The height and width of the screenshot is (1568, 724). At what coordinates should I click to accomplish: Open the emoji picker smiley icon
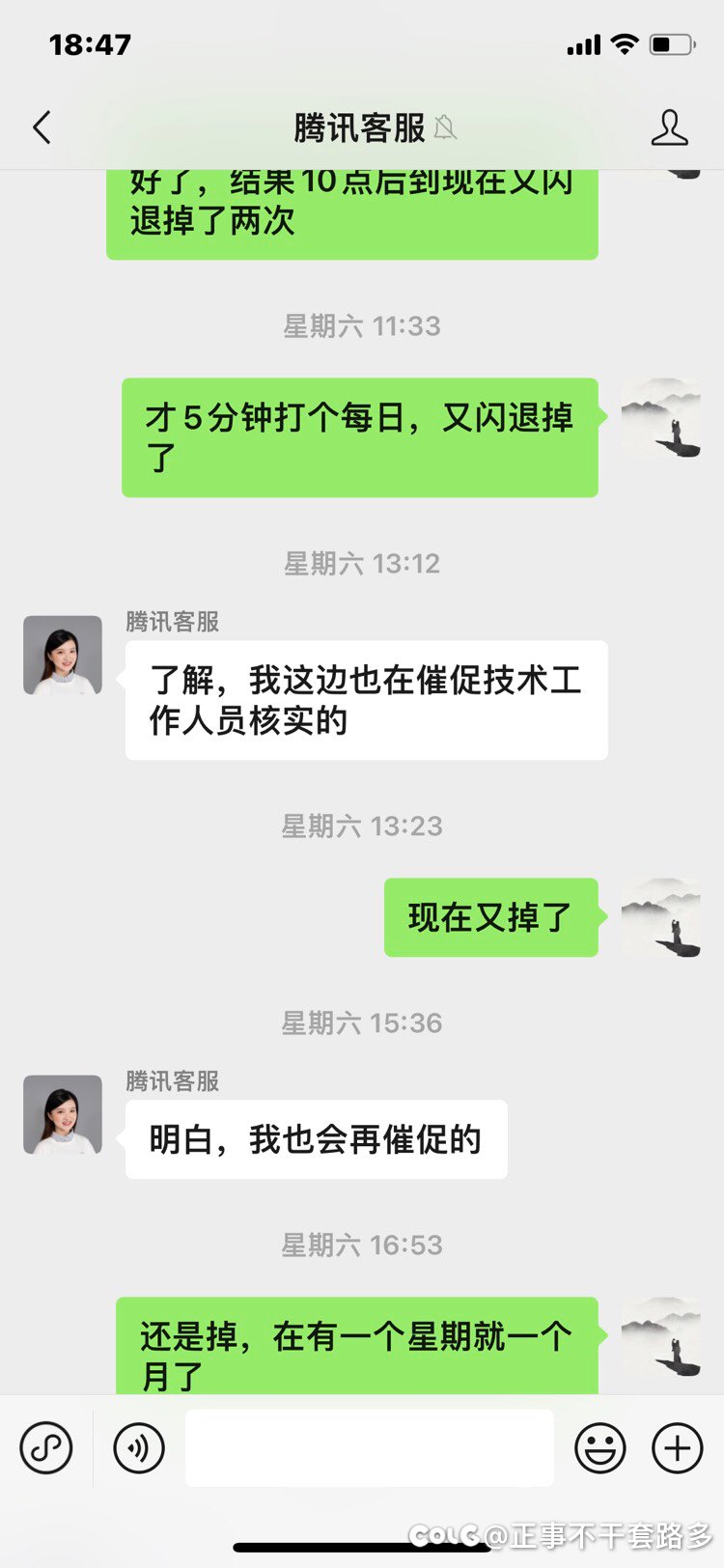coord(599,1448)
